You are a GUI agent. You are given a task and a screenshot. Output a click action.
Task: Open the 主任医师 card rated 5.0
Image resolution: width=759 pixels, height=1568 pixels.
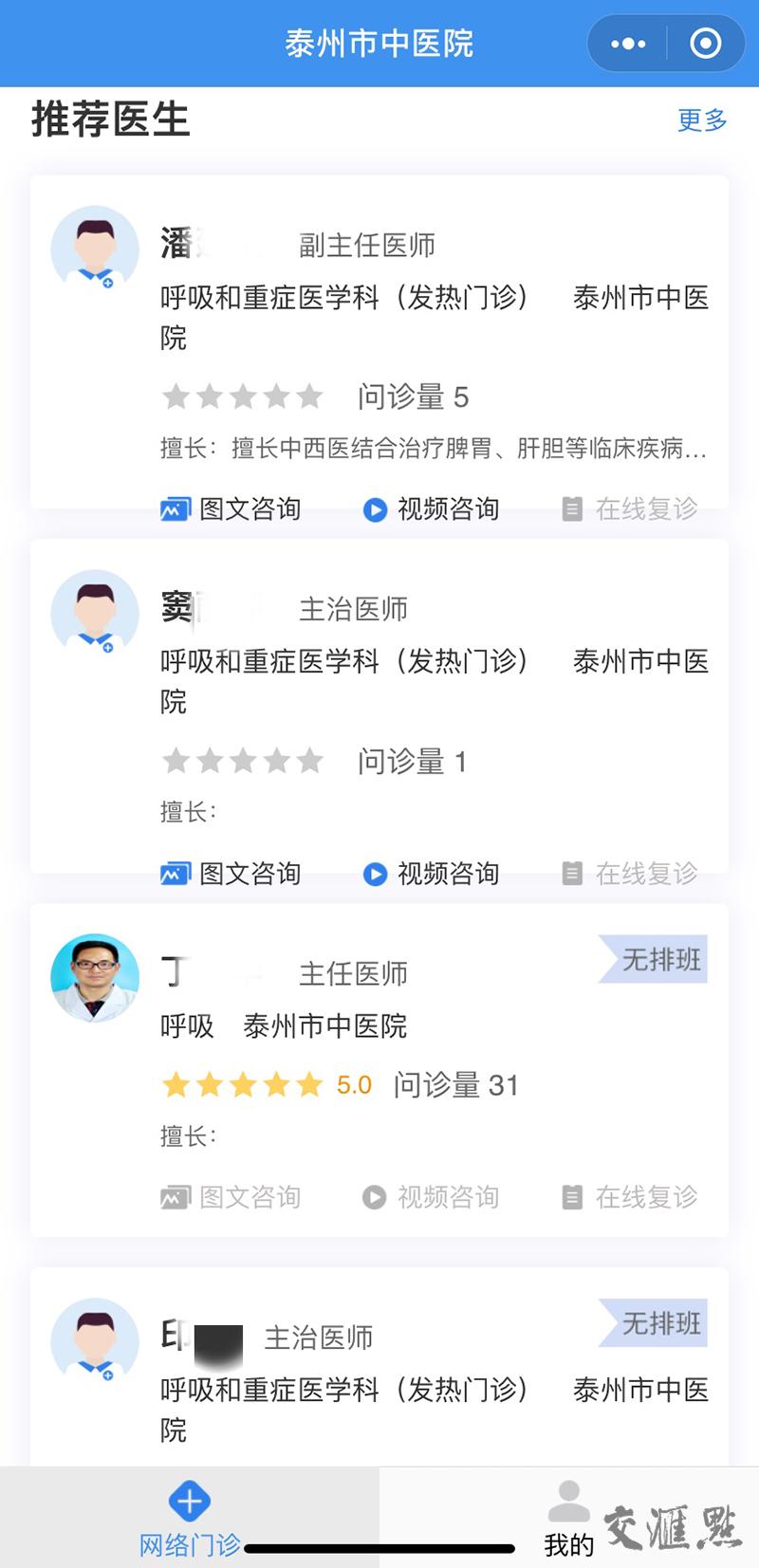pyautogui.click(x=379, y=1070)
